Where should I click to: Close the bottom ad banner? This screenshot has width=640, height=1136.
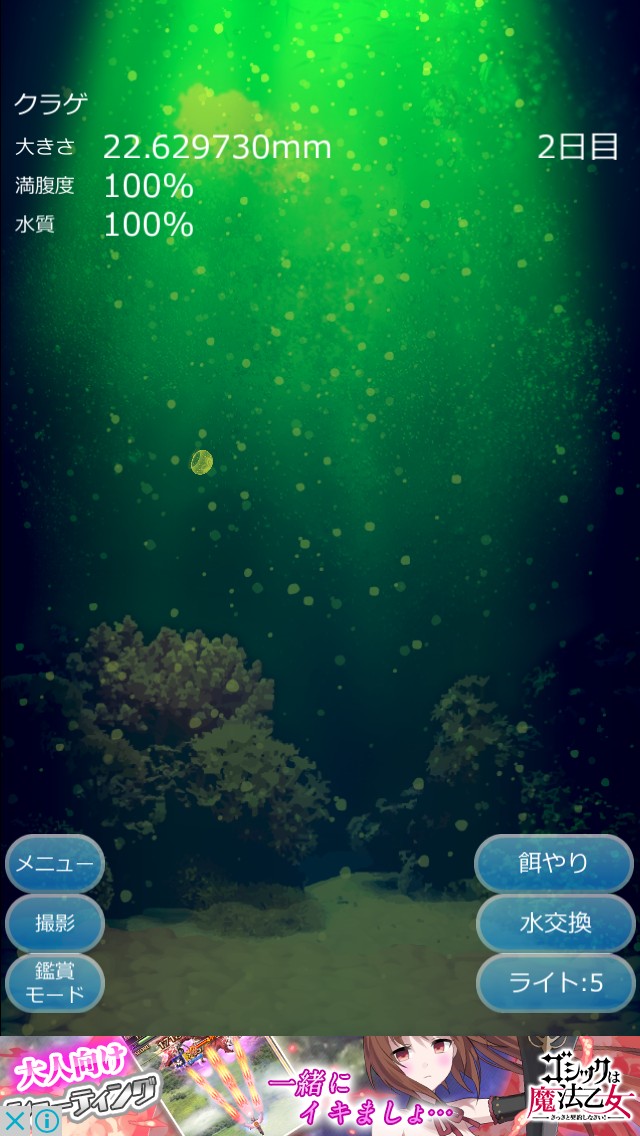[14, 1121]
